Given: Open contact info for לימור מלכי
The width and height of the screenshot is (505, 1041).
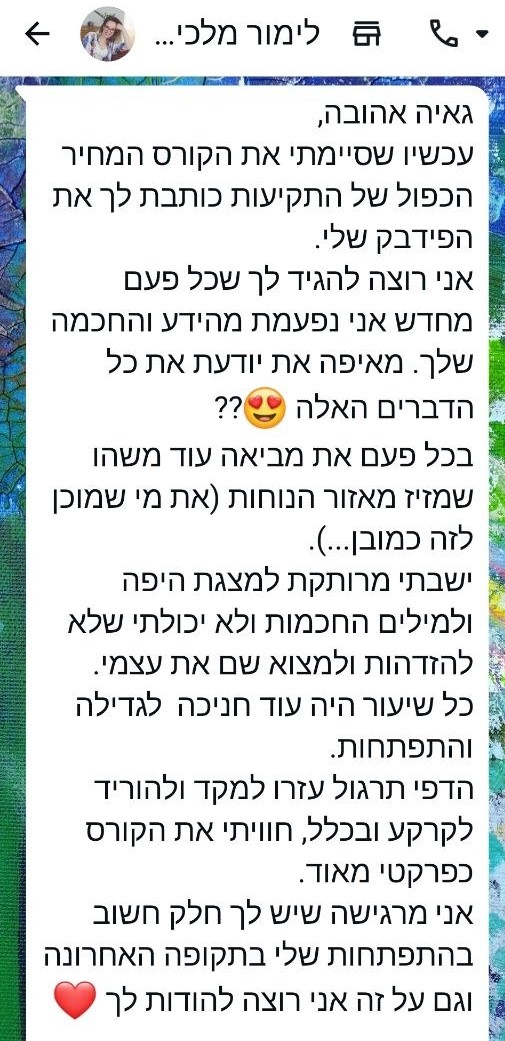Looking at the screenshot, I should pos(237,33).
